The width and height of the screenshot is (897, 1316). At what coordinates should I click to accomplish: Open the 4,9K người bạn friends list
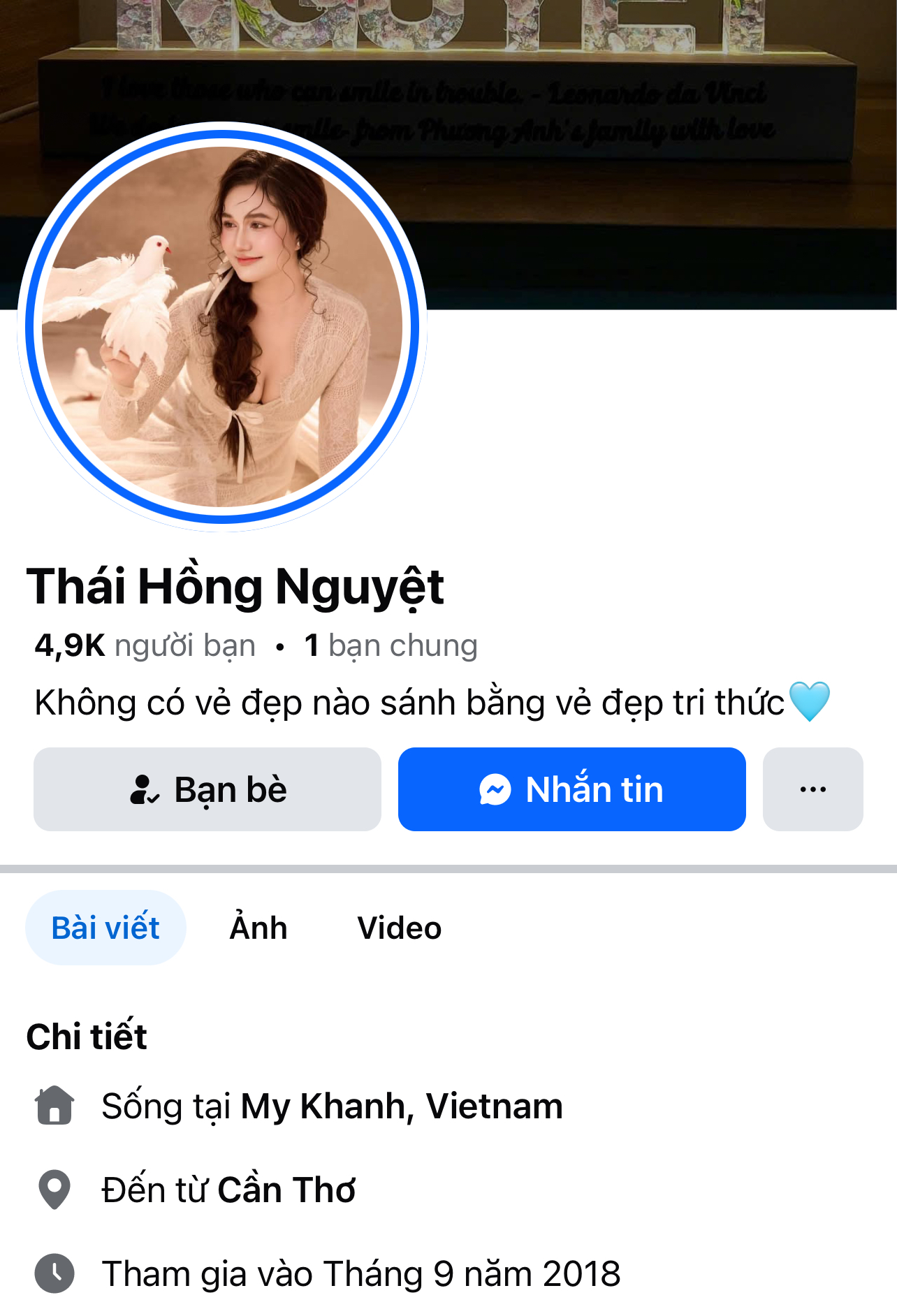click(x=145, y=645)
